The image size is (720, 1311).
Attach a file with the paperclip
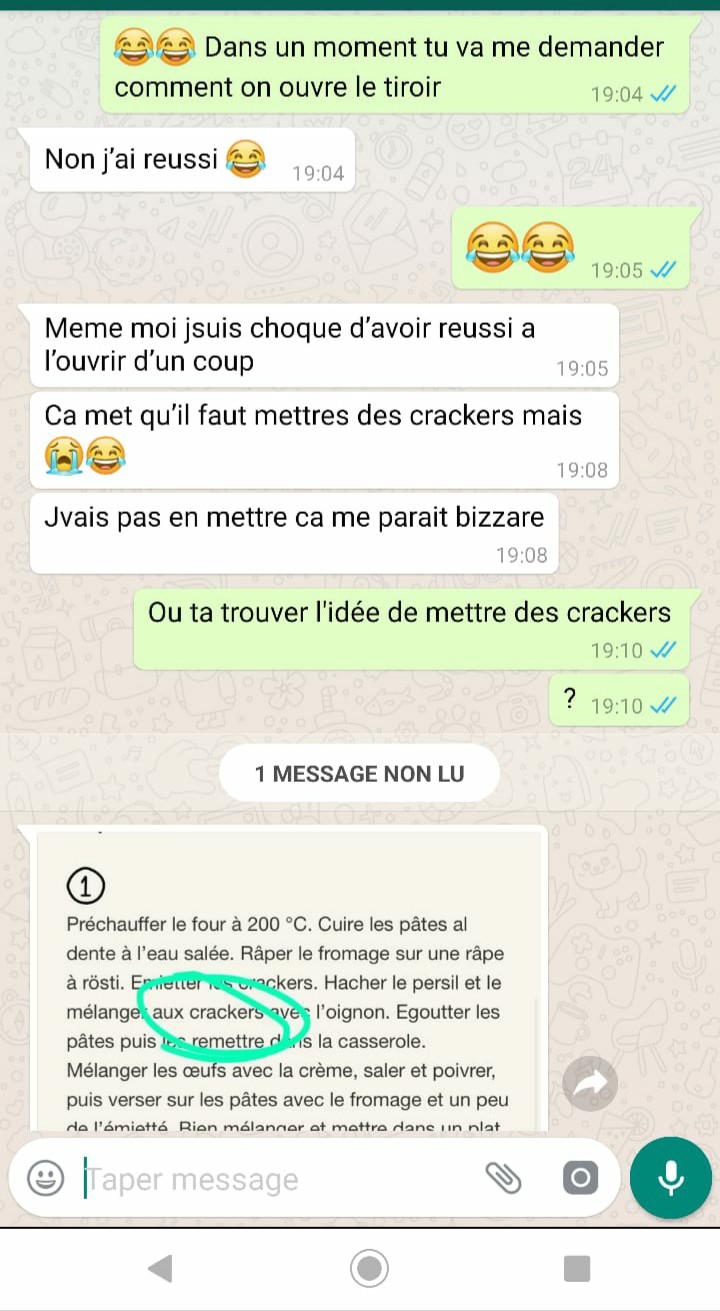(x=505, y=1179)
